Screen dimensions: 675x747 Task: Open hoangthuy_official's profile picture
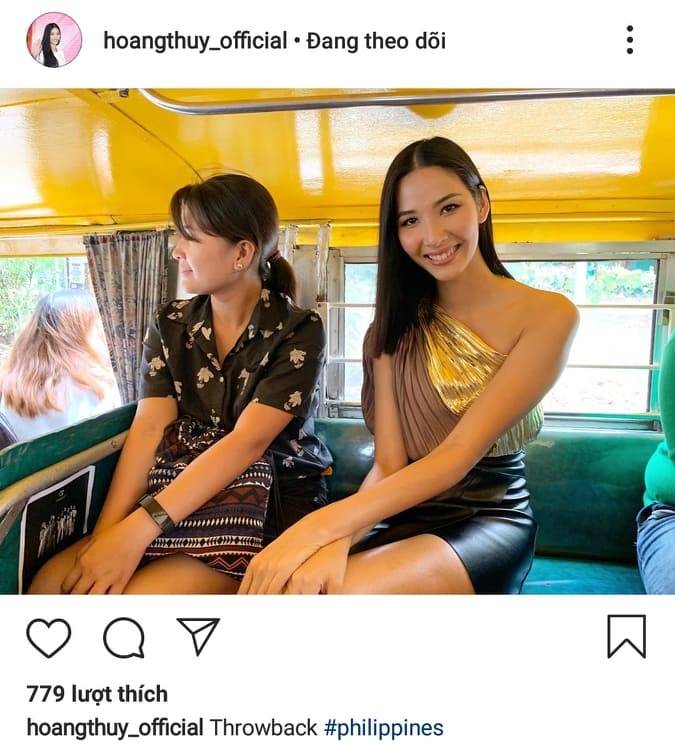[x=54, y=40]
